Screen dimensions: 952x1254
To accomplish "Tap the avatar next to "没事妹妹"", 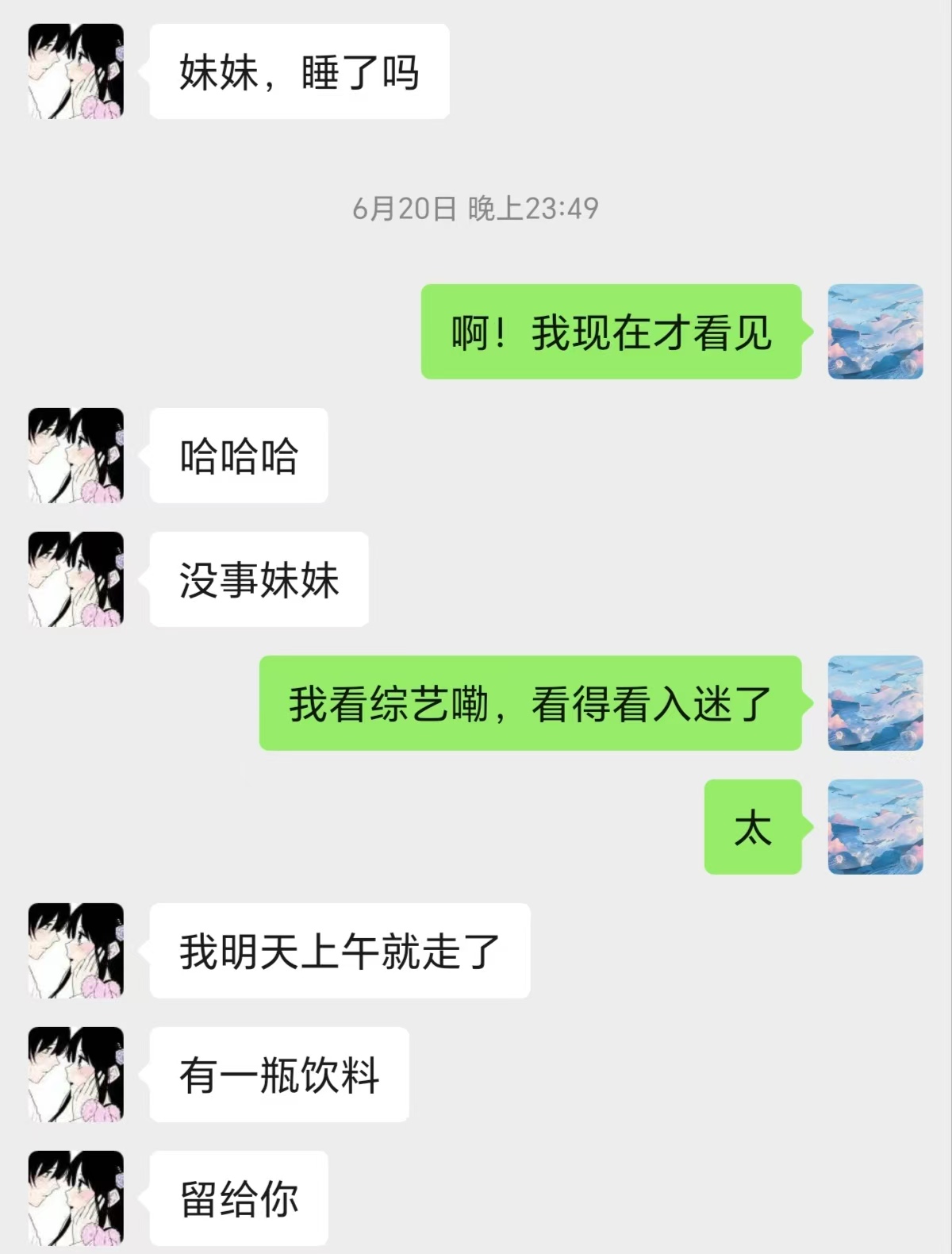I will 76,579.
